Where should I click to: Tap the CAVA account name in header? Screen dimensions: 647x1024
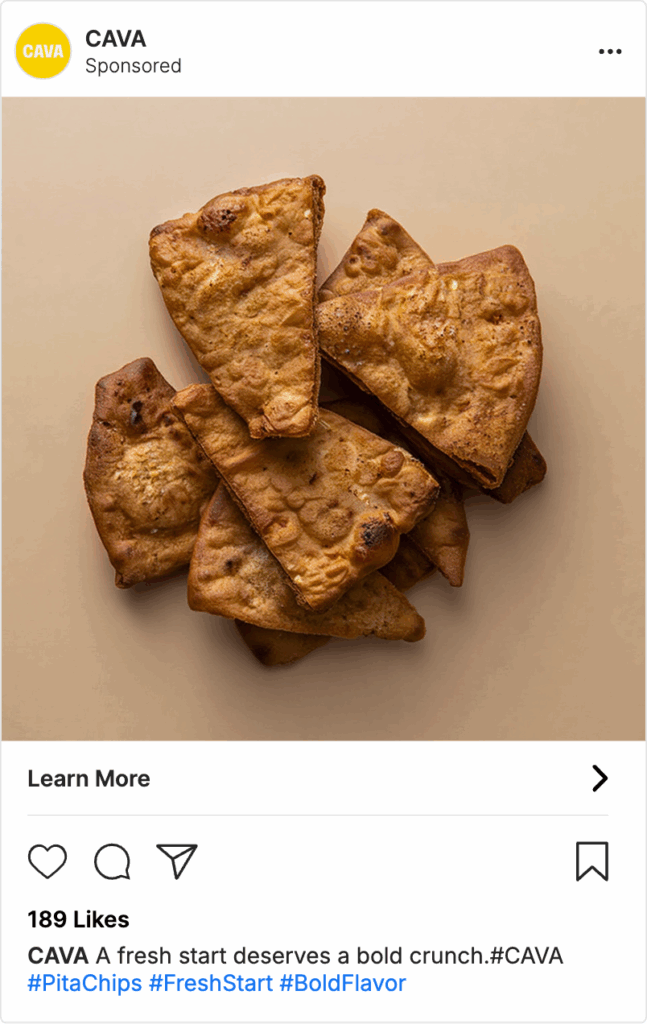[116, 38]
